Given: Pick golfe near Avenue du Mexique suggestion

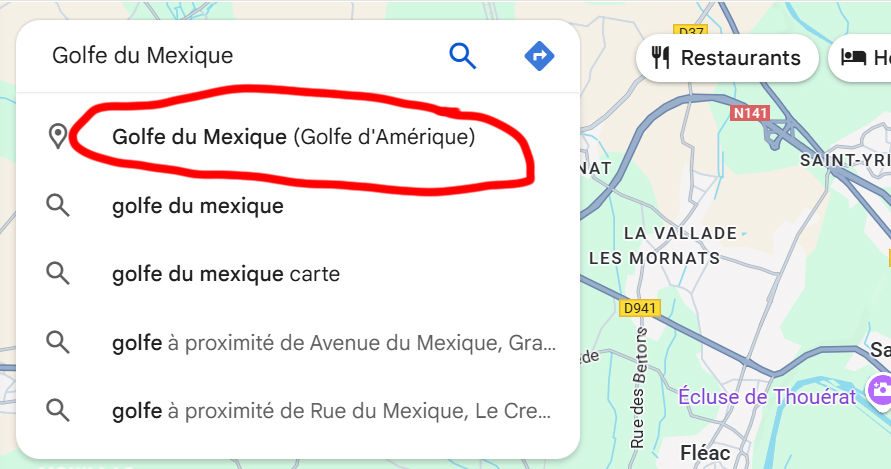Looking at the screenshot, I should [x=333, y=343].
